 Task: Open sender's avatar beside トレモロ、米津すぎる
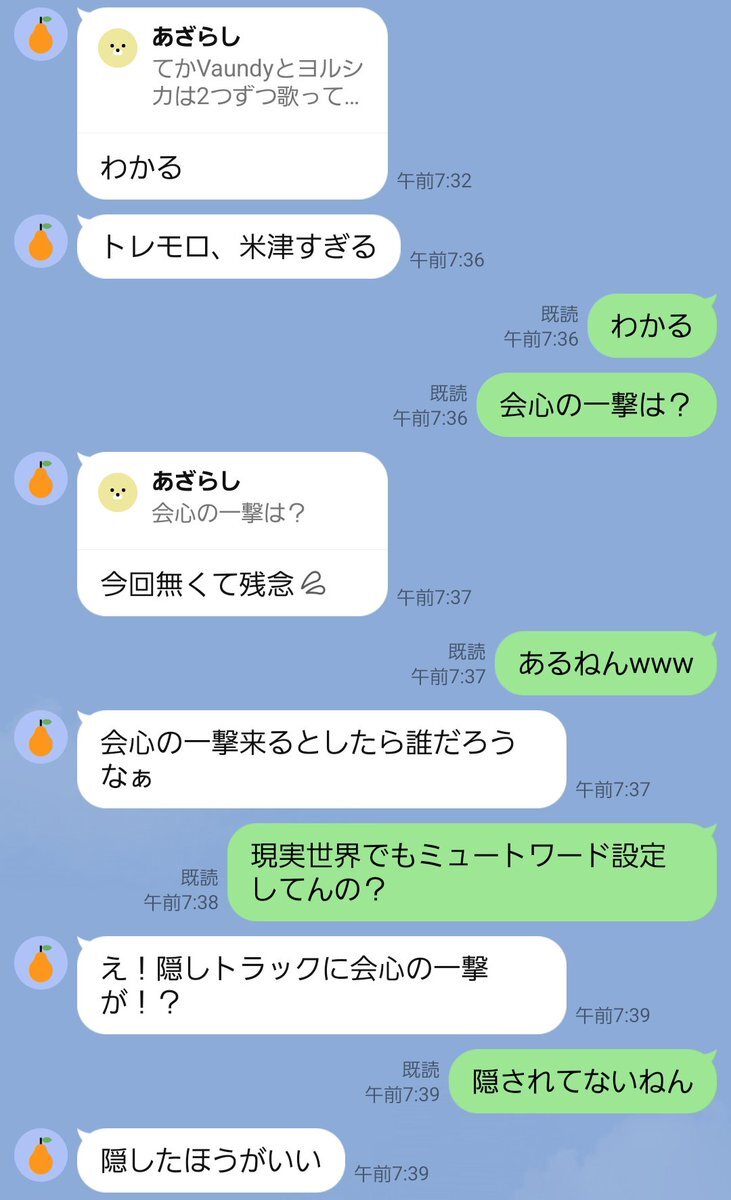coord(41,242)
